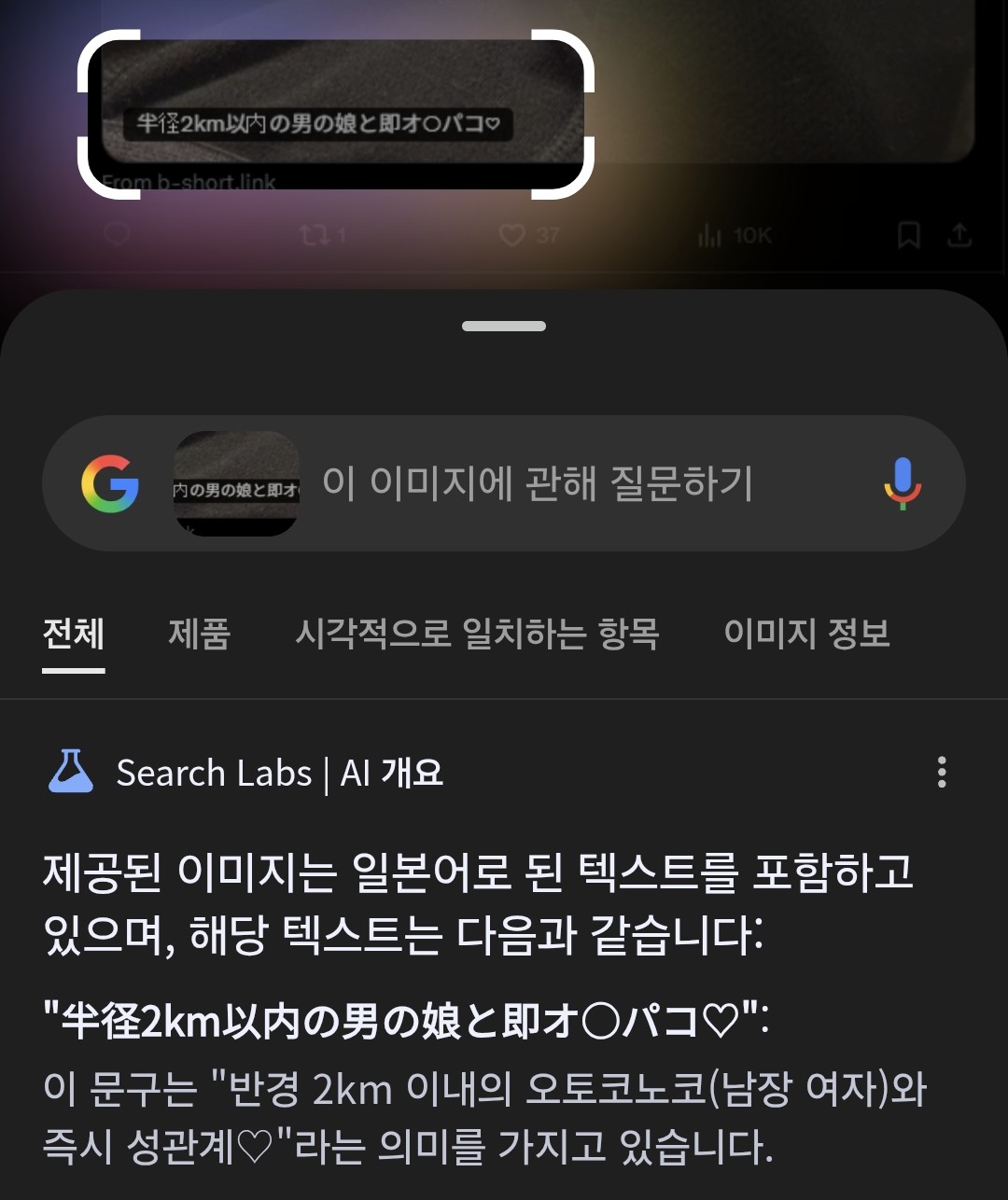Switch to the 전체 tab
This screenshot has height=1200, width=1008.
pyautogui.click(x=73, y=634)
